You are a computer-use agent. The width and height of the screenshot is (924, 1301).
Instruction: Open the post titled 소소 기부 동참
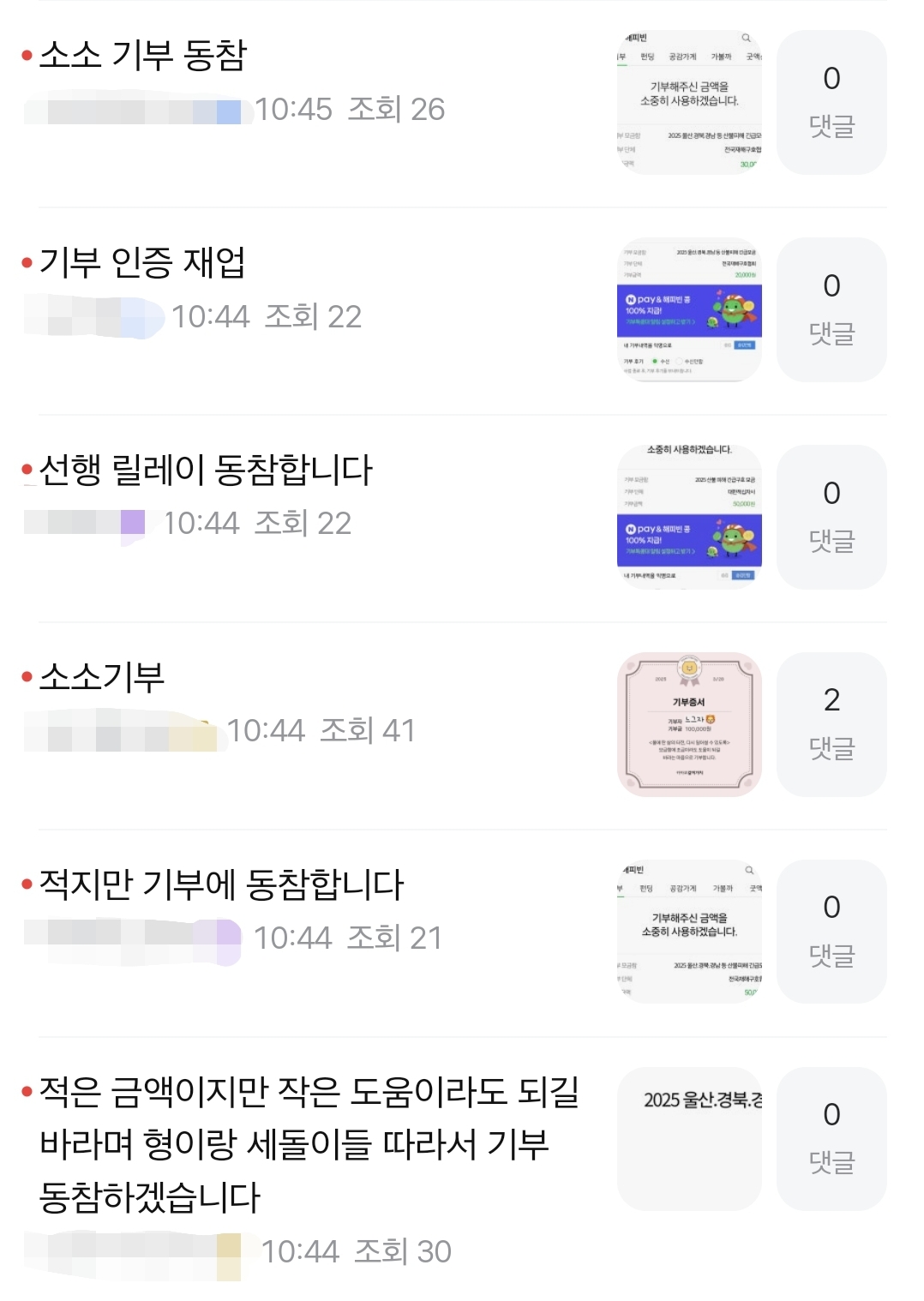pyautogui.click(x=143, y=56)
